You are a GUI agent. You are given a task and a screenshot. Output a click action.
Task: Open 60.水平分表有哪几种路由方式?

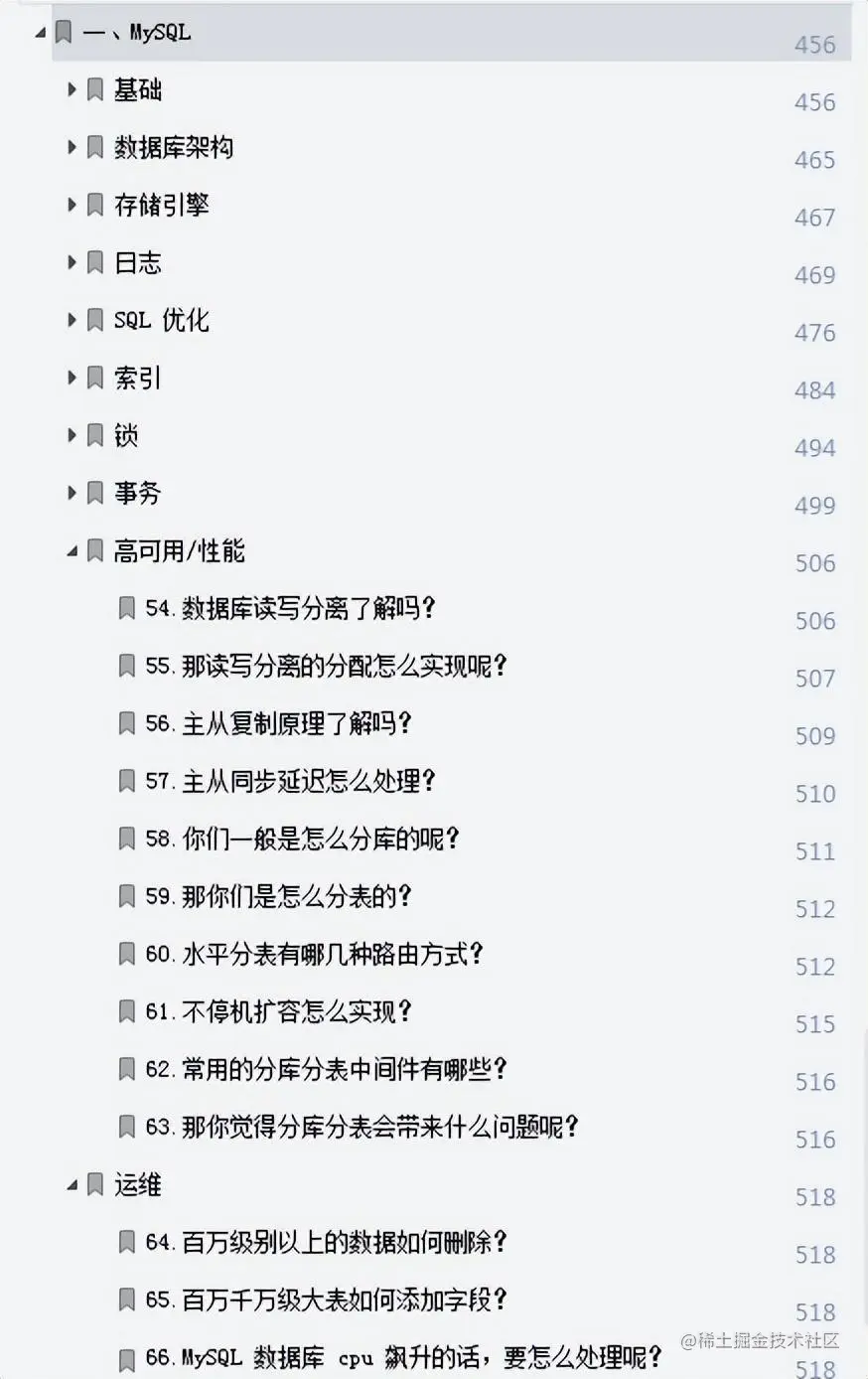coord(314,954)
